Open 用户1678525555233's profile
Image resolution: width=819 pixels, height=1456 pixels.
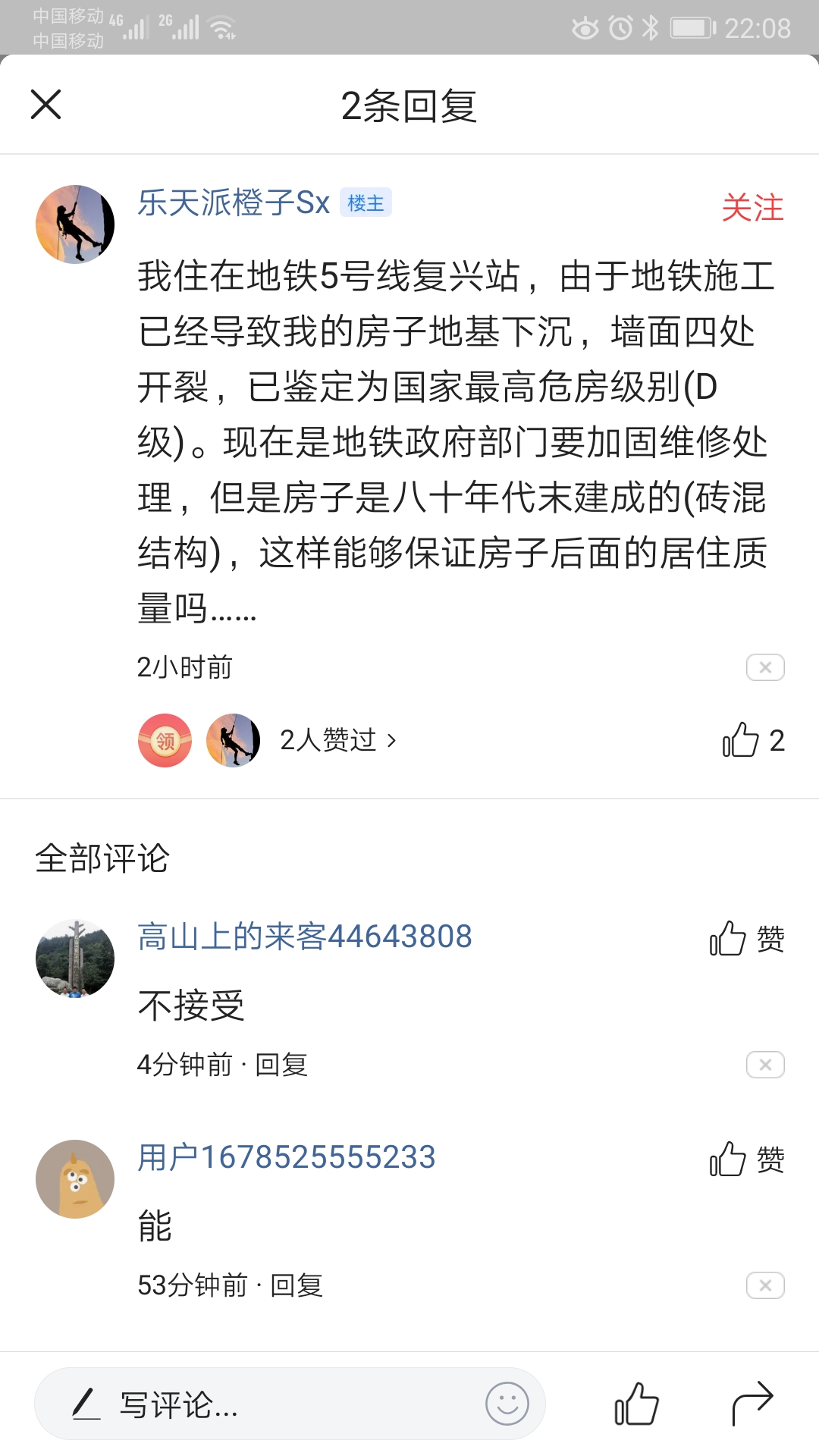tap(286, 1157)
